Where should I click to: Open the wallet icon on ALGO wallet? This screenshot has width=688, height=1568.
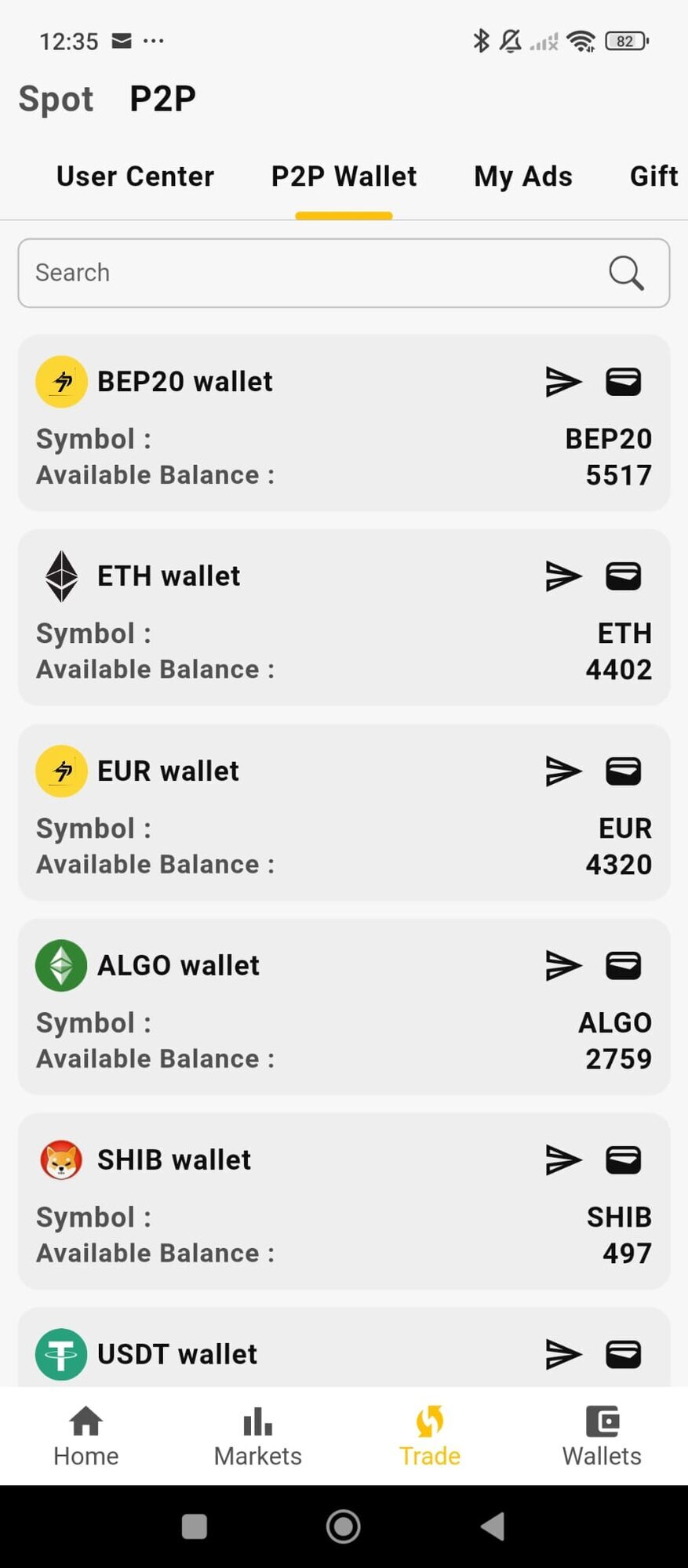click(624, 965)
